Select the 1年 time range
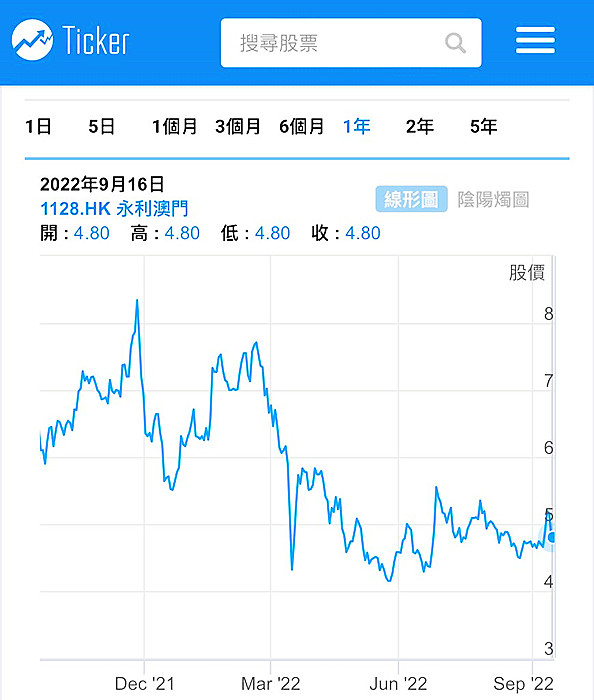The image size is (594, 700). click(357, 127)
